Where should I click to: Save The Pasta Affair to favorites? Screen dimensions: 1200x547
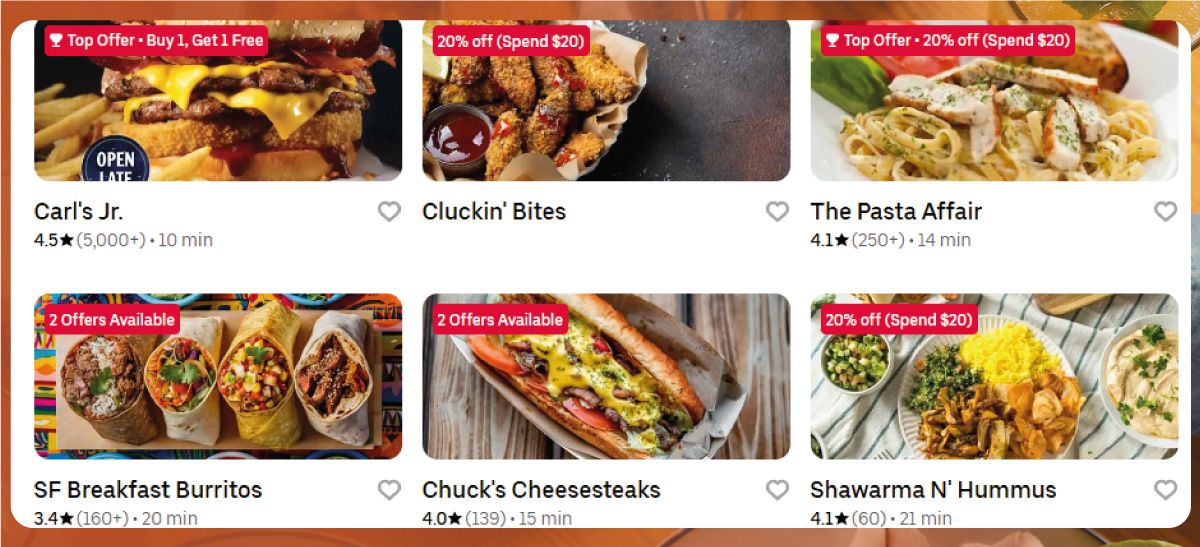(1165, 211)
